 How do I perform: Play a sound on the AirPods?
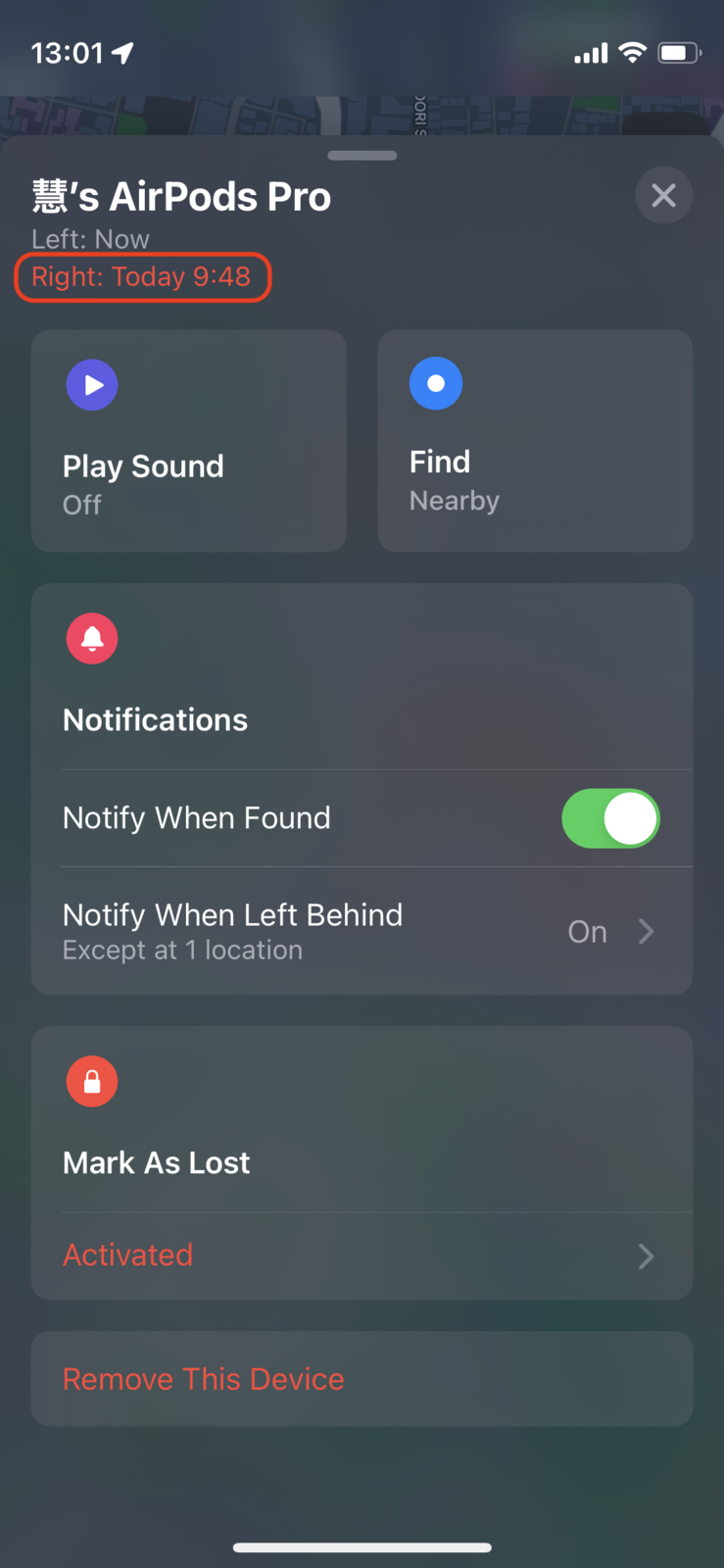click(x=188, y=441)
